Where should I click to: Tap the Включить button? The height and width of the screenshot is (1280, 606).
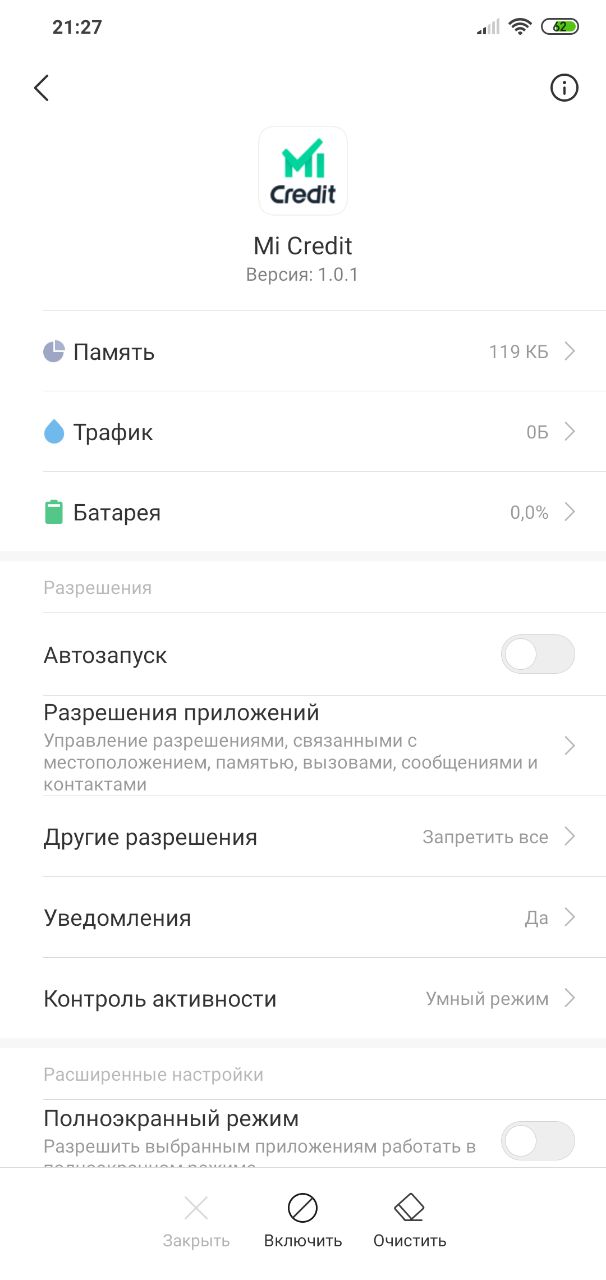pos(303,1221)
